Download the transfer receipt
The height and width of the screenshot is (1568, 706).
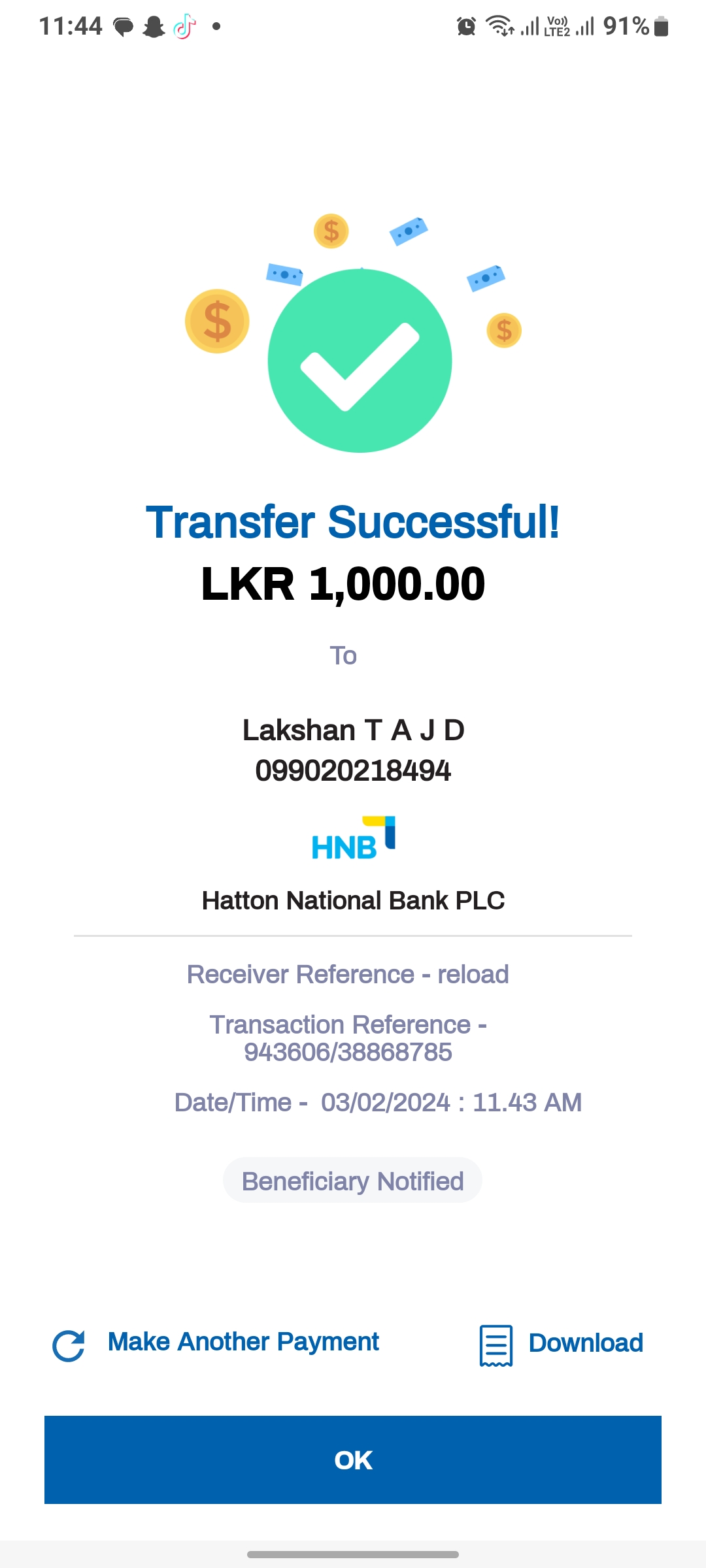point(562,1344)
